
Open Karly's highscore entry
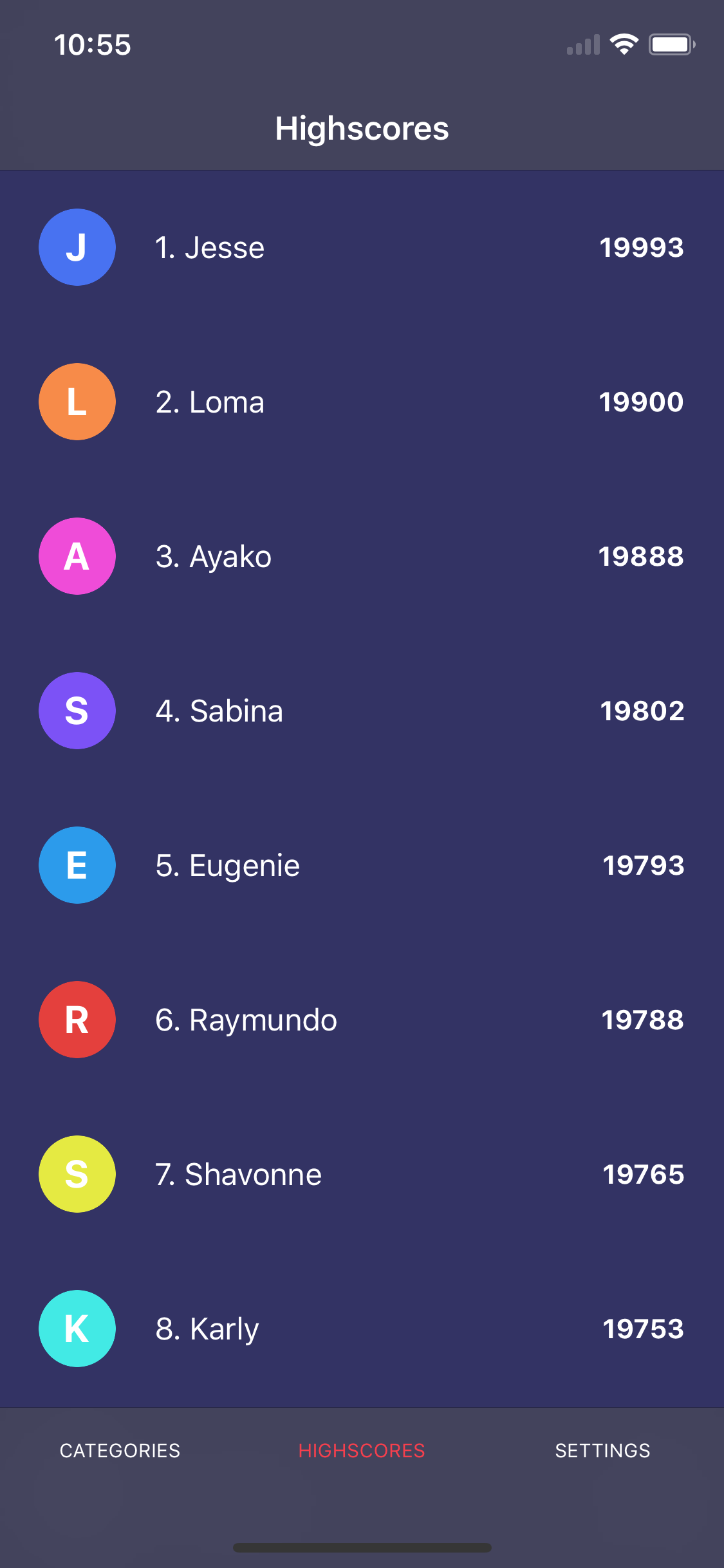(362, 1329)
